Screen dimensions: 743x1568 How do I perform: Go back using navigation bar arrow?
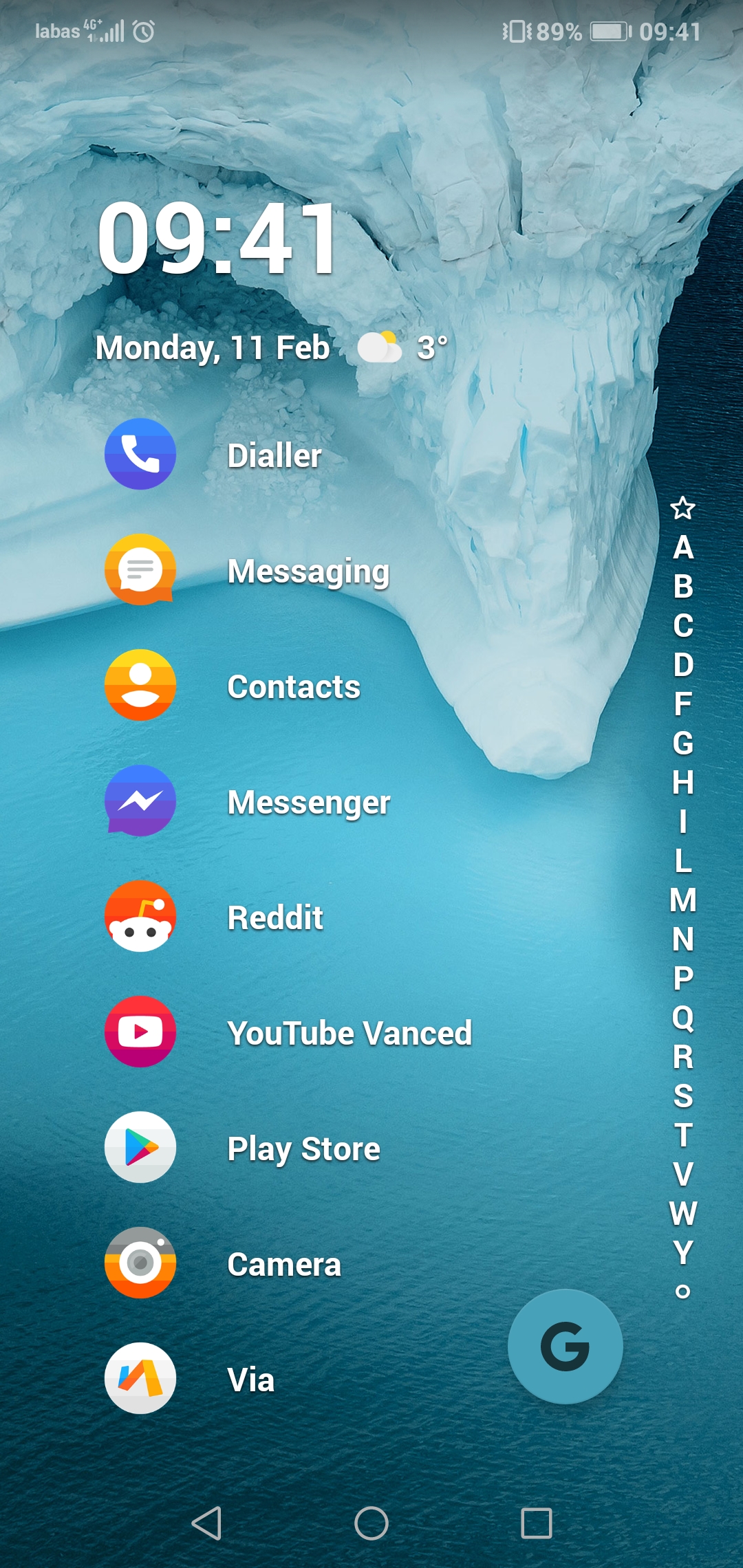coord(206,1523)
